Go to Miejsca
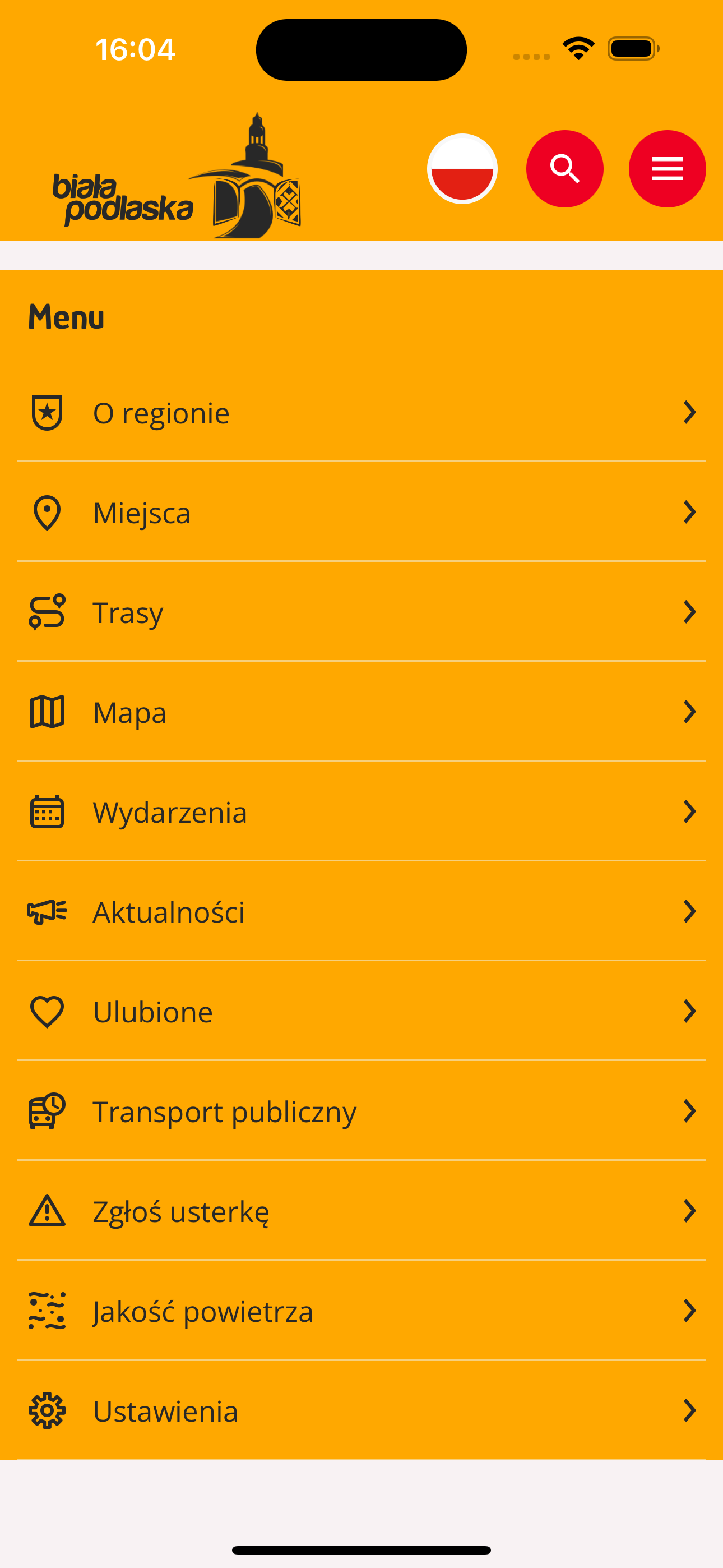723x1568 pixels. [x=361, y=513]
